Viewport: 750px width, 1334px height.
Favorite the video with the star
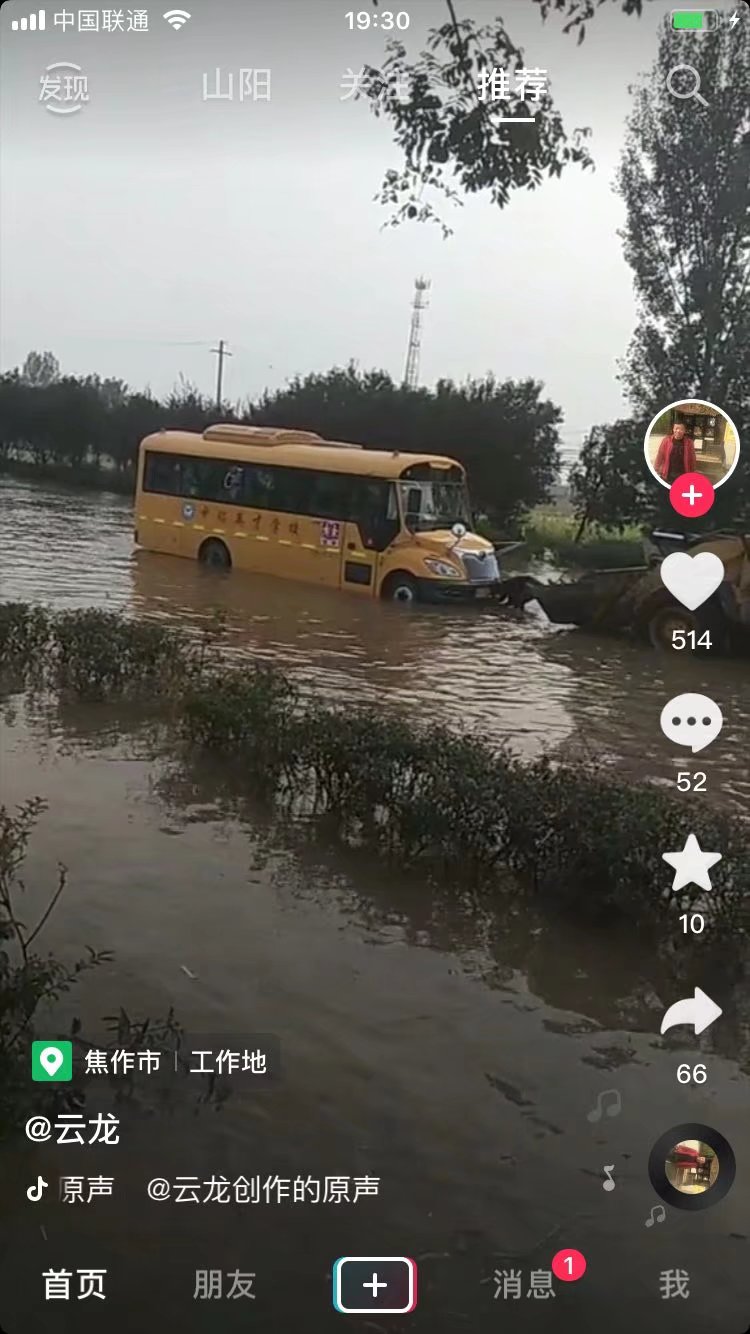point(691,864)
